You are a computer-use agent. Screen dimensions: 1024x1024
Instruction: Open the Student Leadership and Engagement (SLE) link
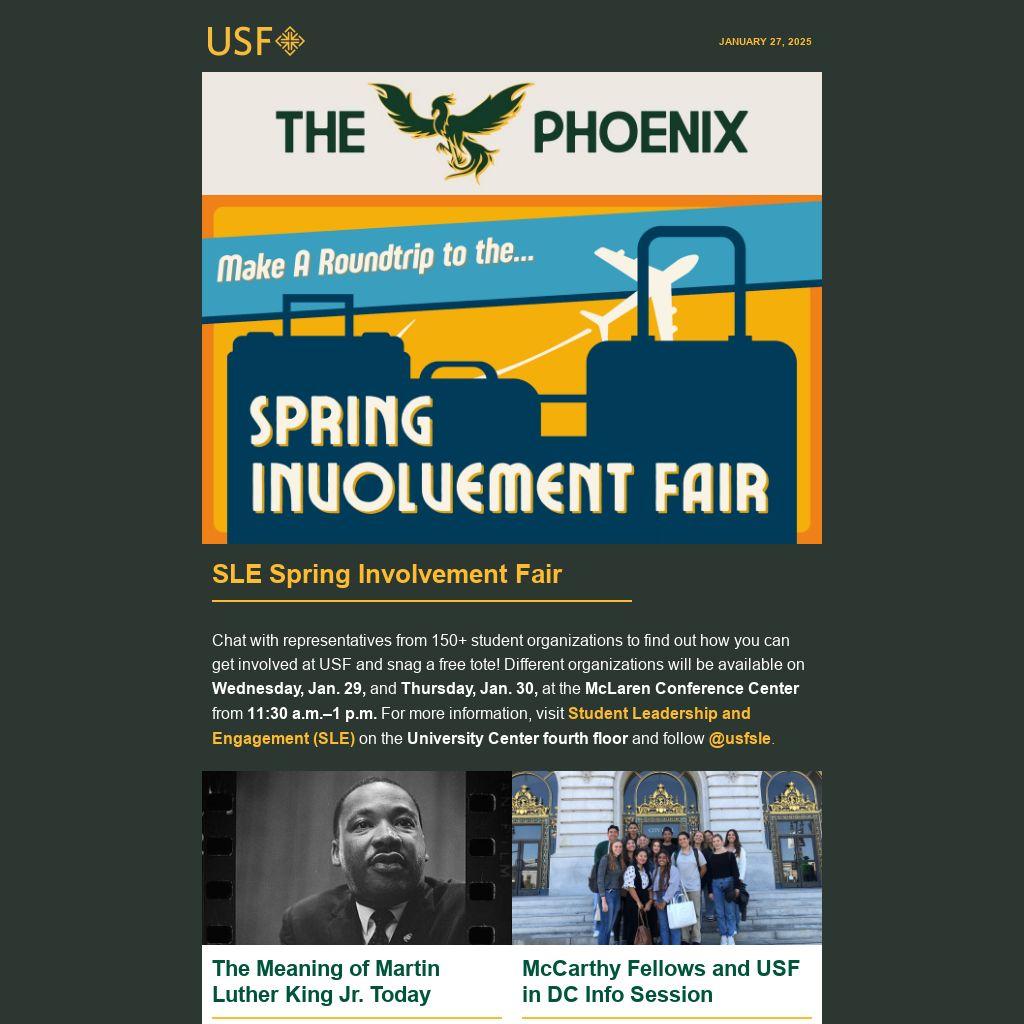pos(658,714)
